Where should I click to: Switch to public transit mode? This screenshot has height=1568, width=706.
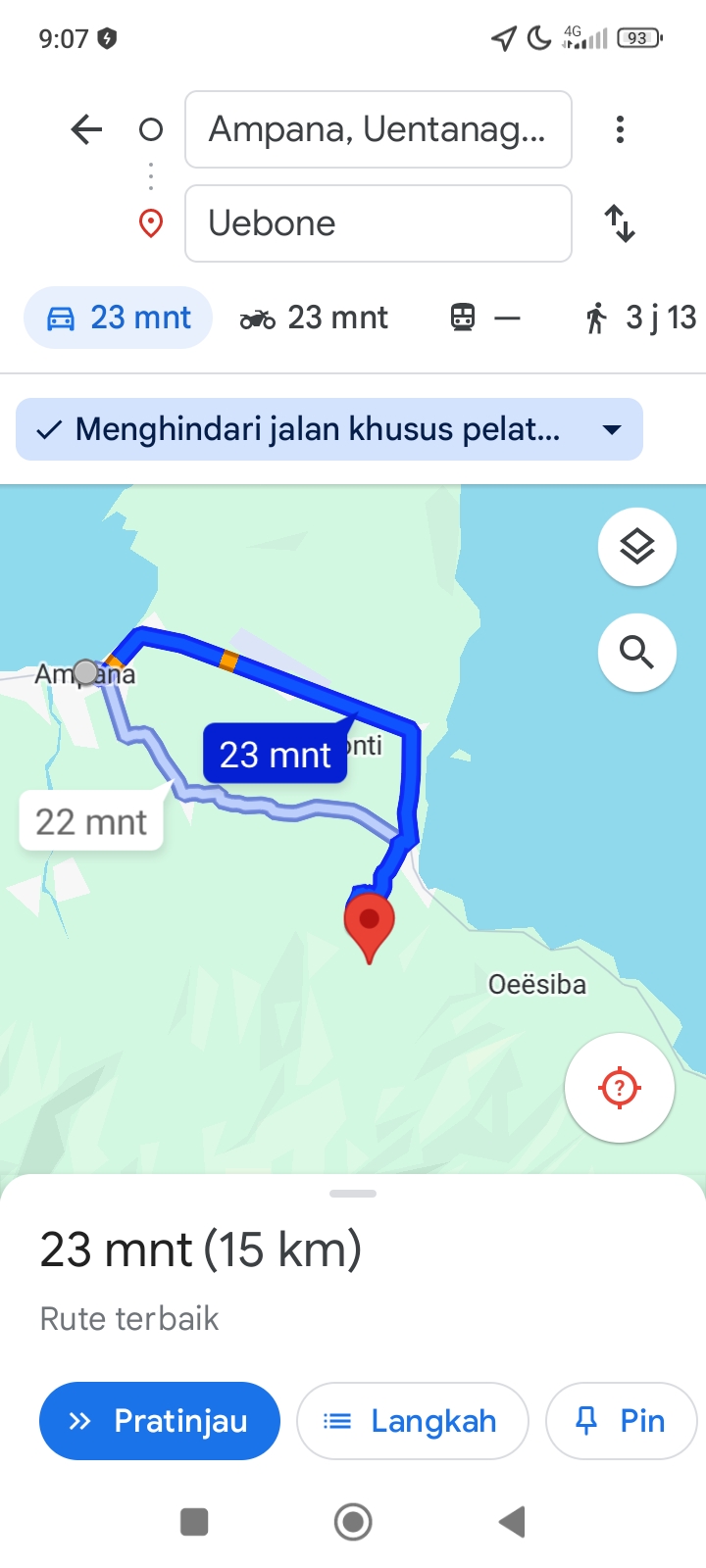pyautogui.click(x=485, y=318)
